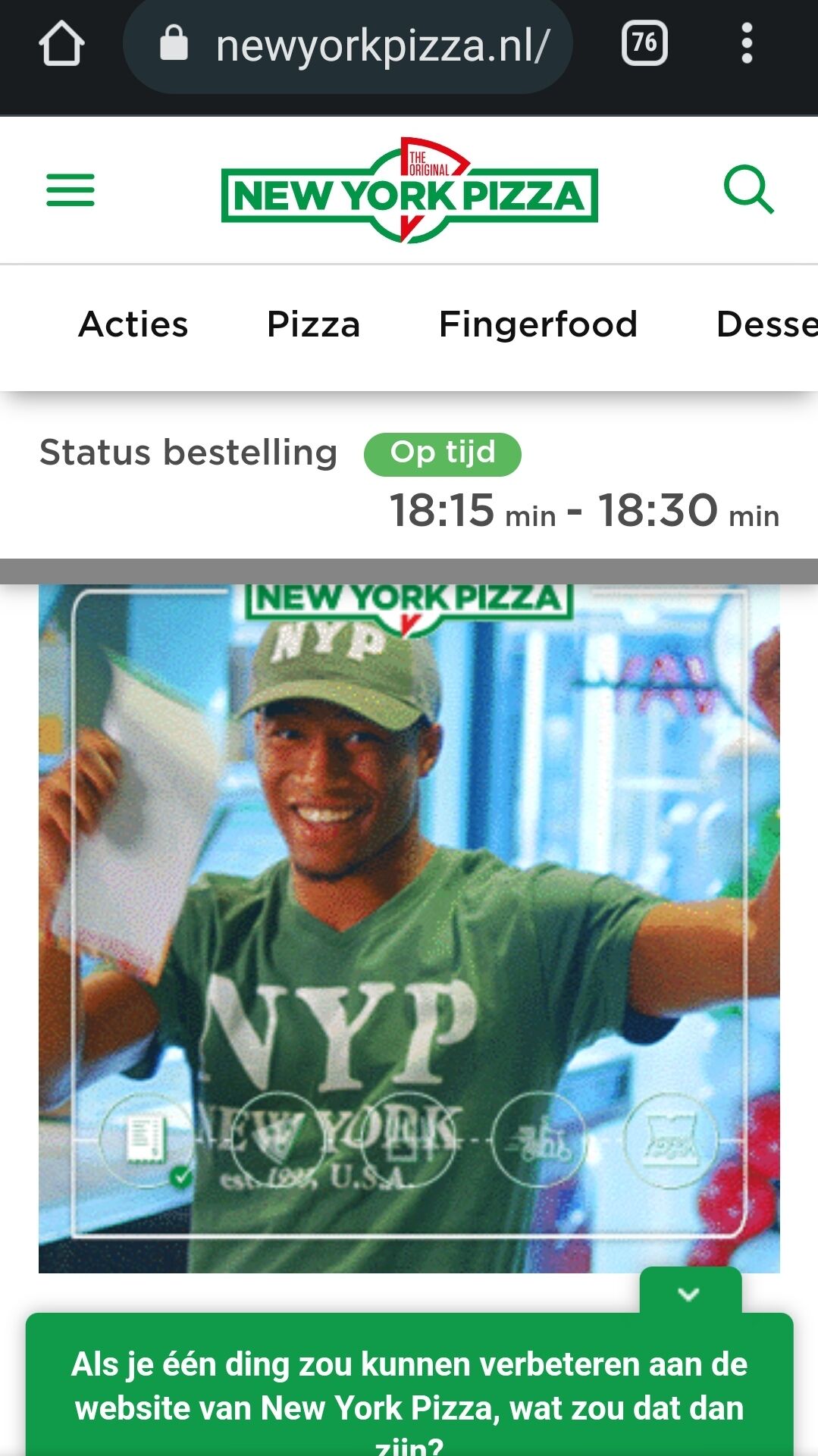Select the Desserts category
The width and height of the screenshot is (818, 1456).
point(766,324)
